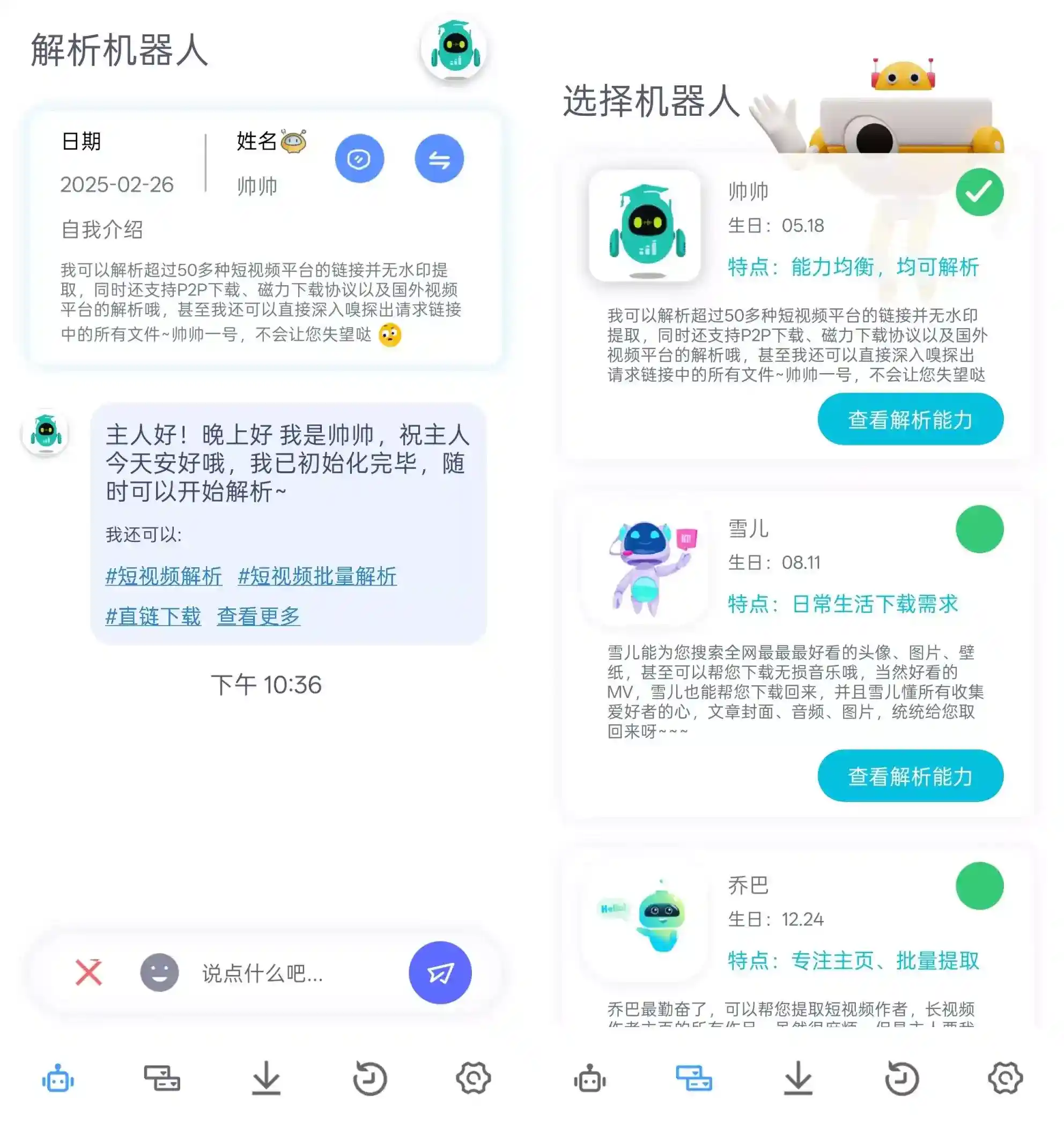1064x1129 pixels.
Task: Follow the #短视频批量解析 link
Action: tap(317, 576)
